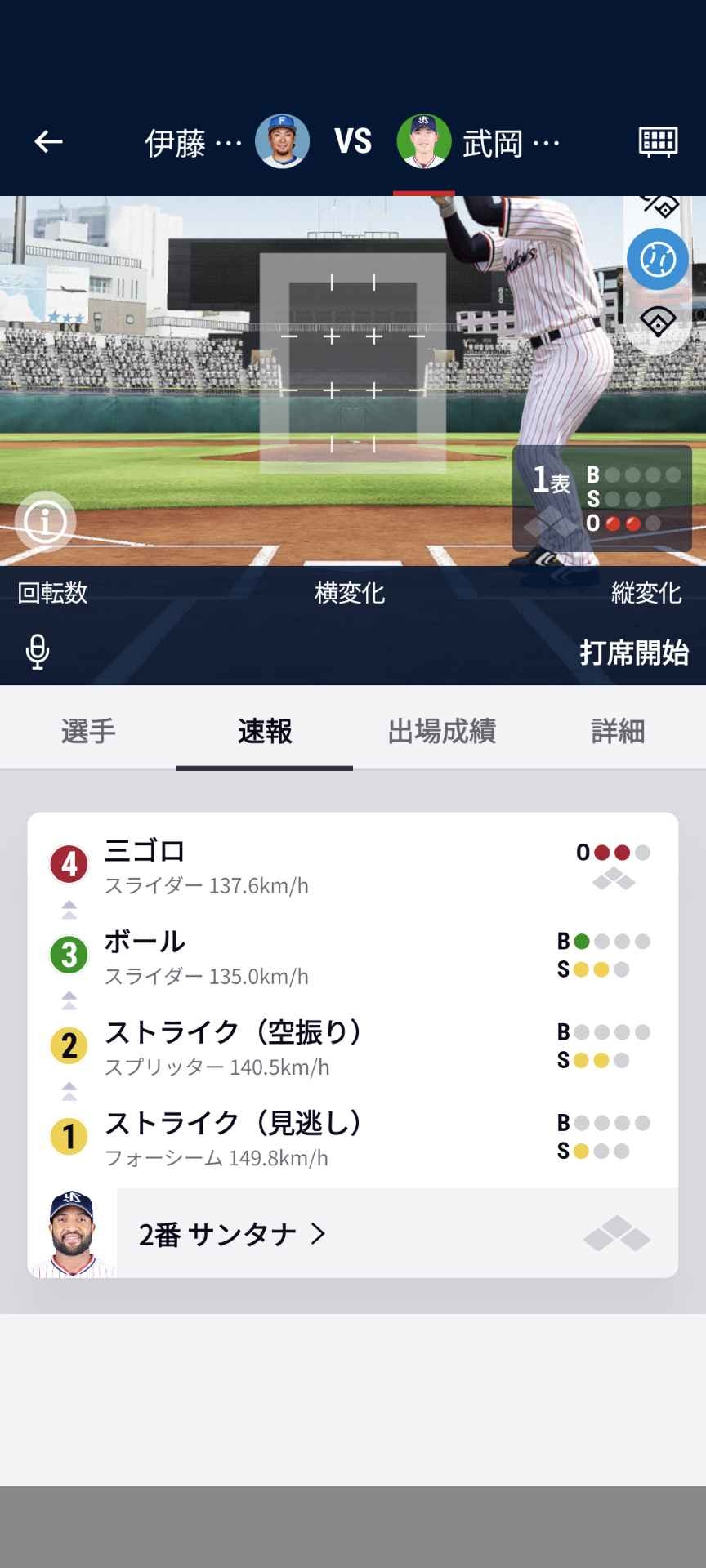Image resolution: width=706 pixels, height=1568 pixels.
Task: Switch to the field diamond view
Action: tap(658, 321)
